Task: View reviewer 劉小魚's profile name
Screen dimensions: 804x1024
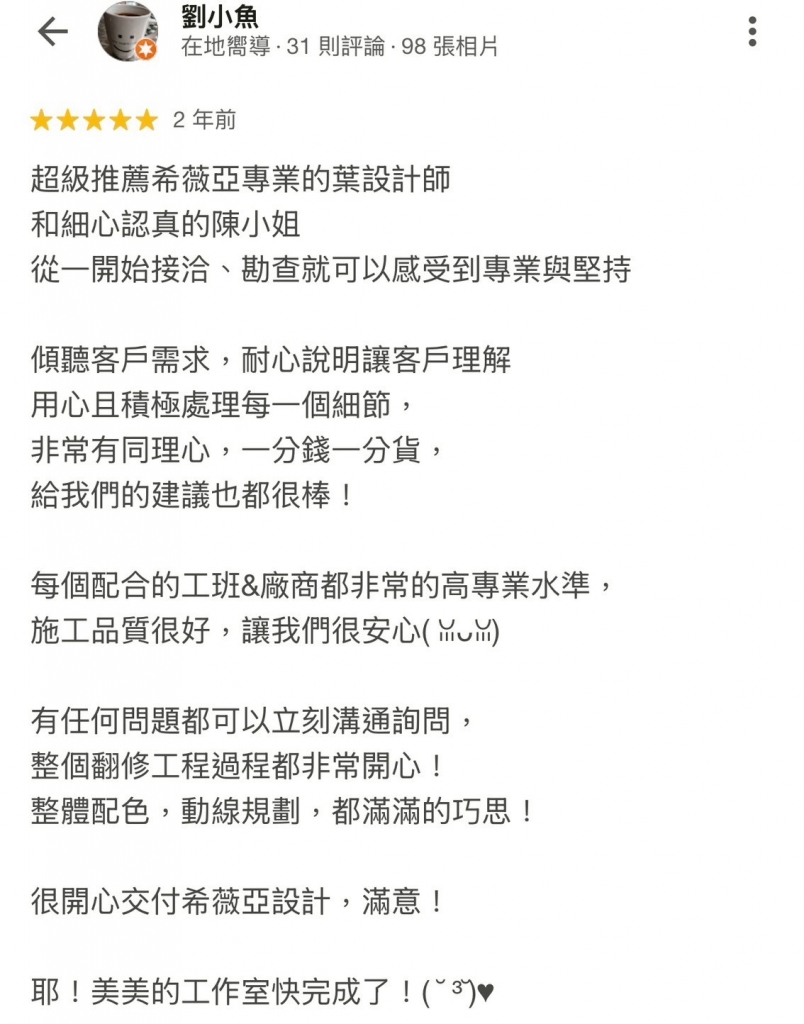Action: coord(220,17)
